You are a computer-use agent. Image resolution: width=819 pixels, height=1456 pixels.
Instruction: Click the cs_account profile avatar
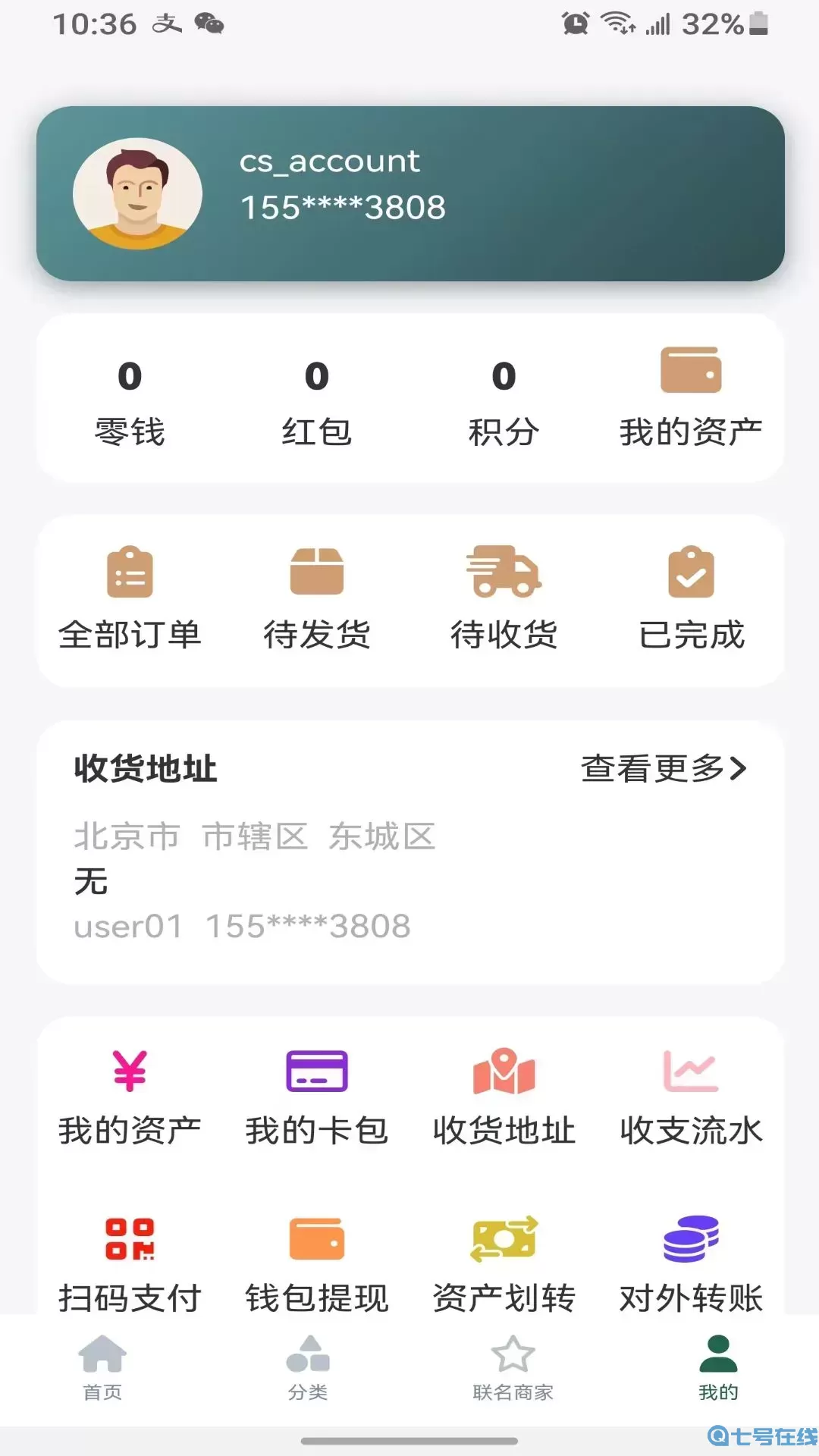coord(139,195)
